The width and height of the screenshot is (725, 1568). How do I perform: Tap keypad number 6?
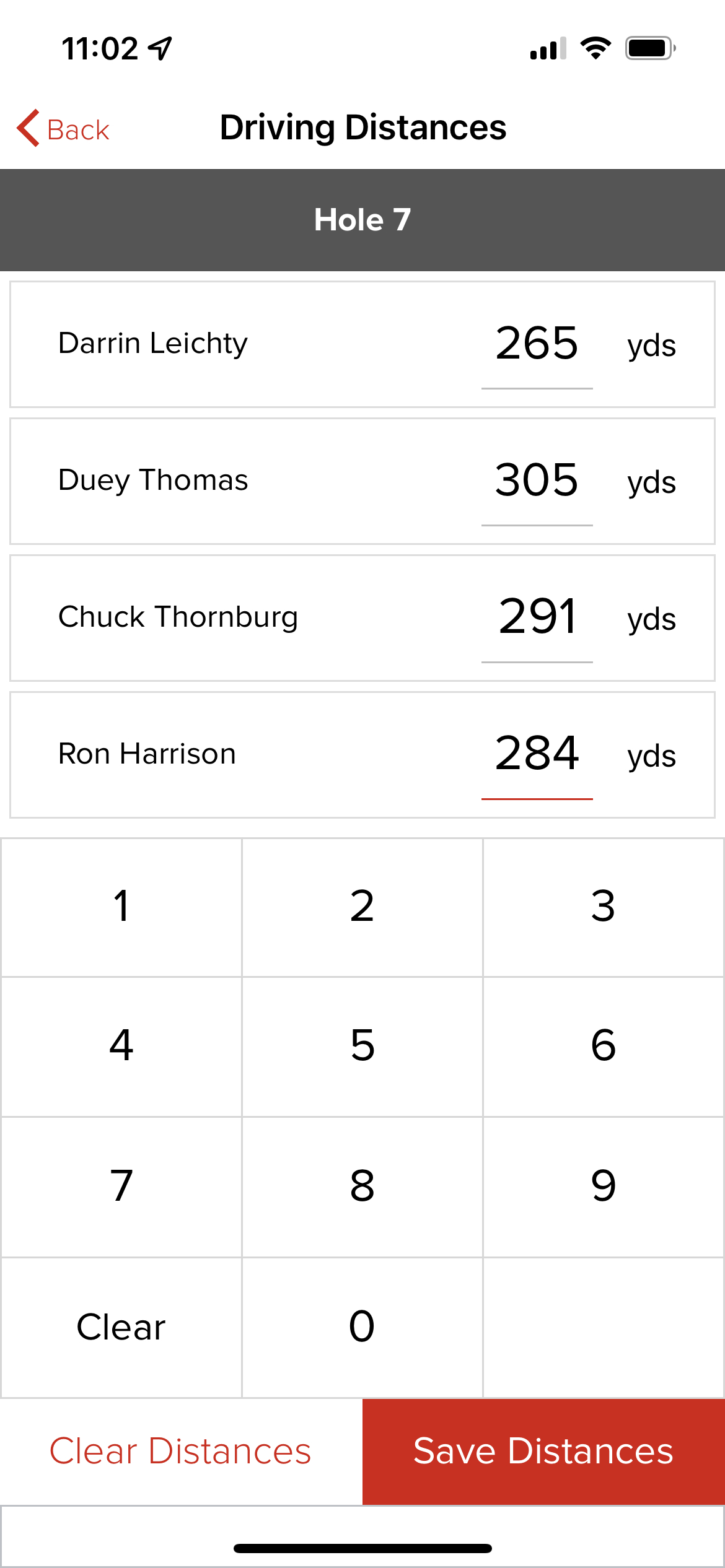click(604, 1047)
